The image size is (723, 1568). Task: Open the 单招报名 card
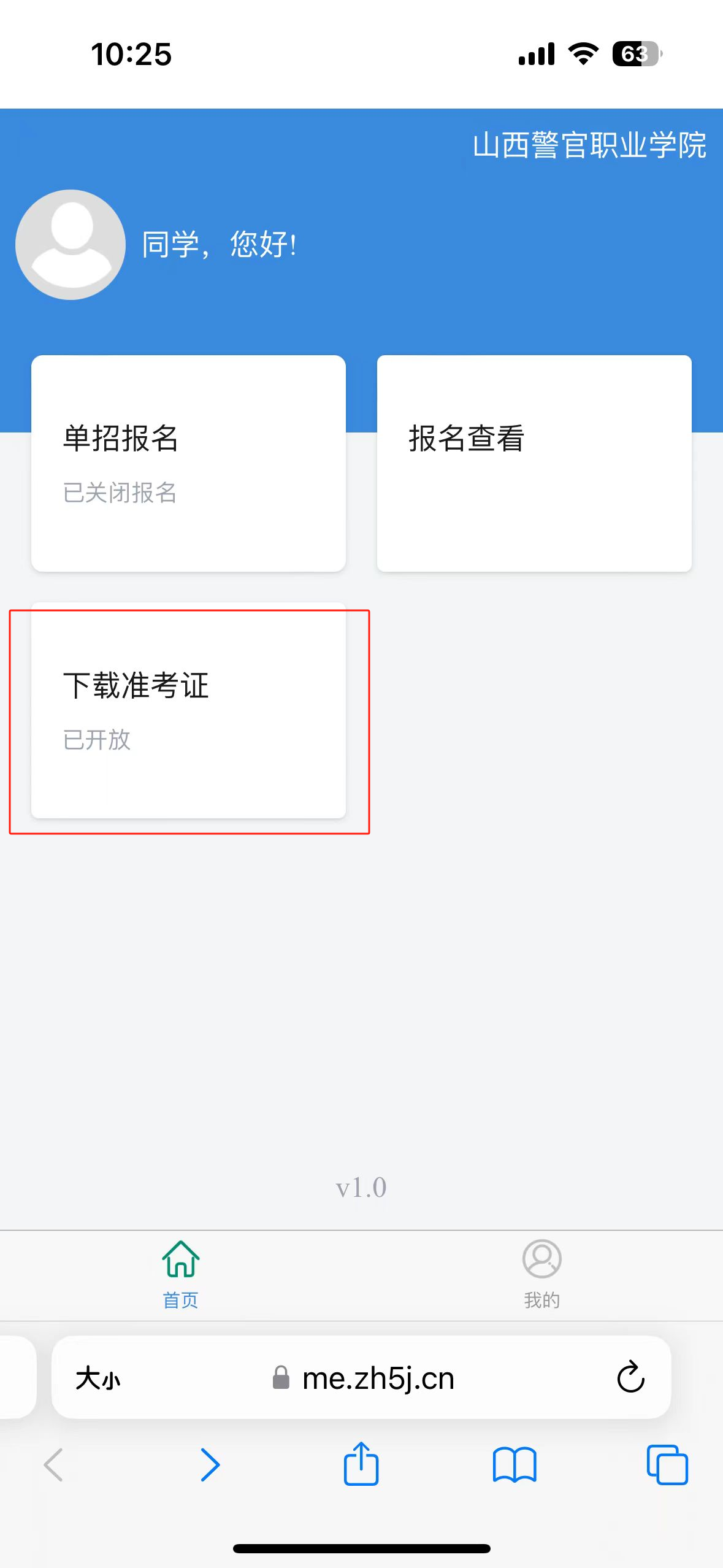click(x=188, y=463)
